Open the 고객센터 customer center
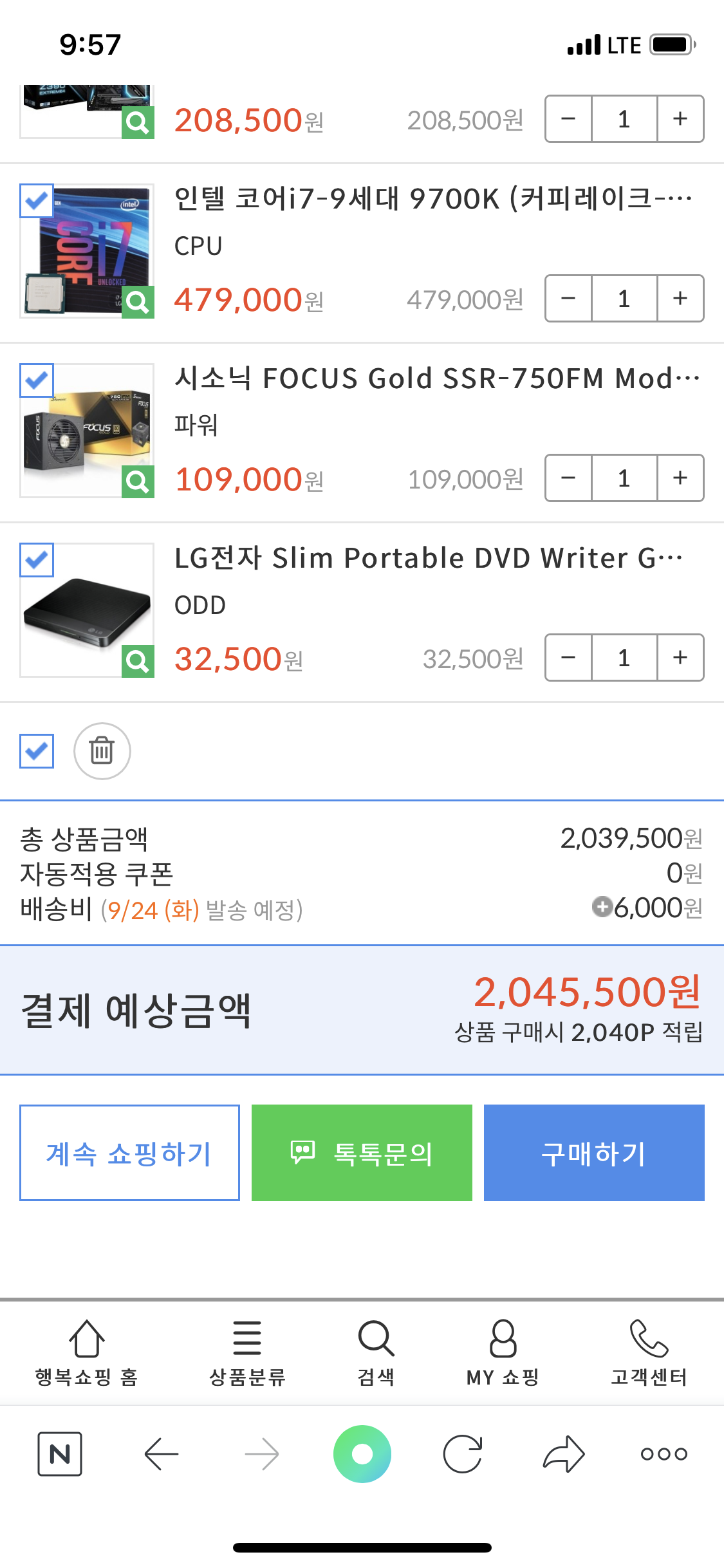Viewport: 724px width, 1568px height. [x=649, y=1352]
